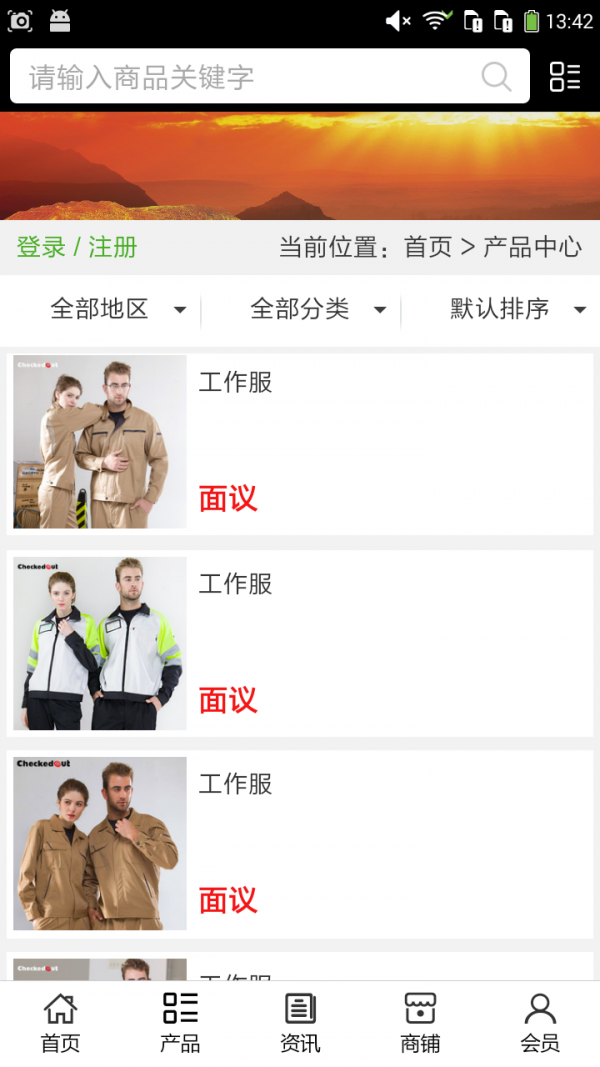Expand the 全部分类 dropdown
The width and height of the screenshot is (600, 1067).
[315, 309]
